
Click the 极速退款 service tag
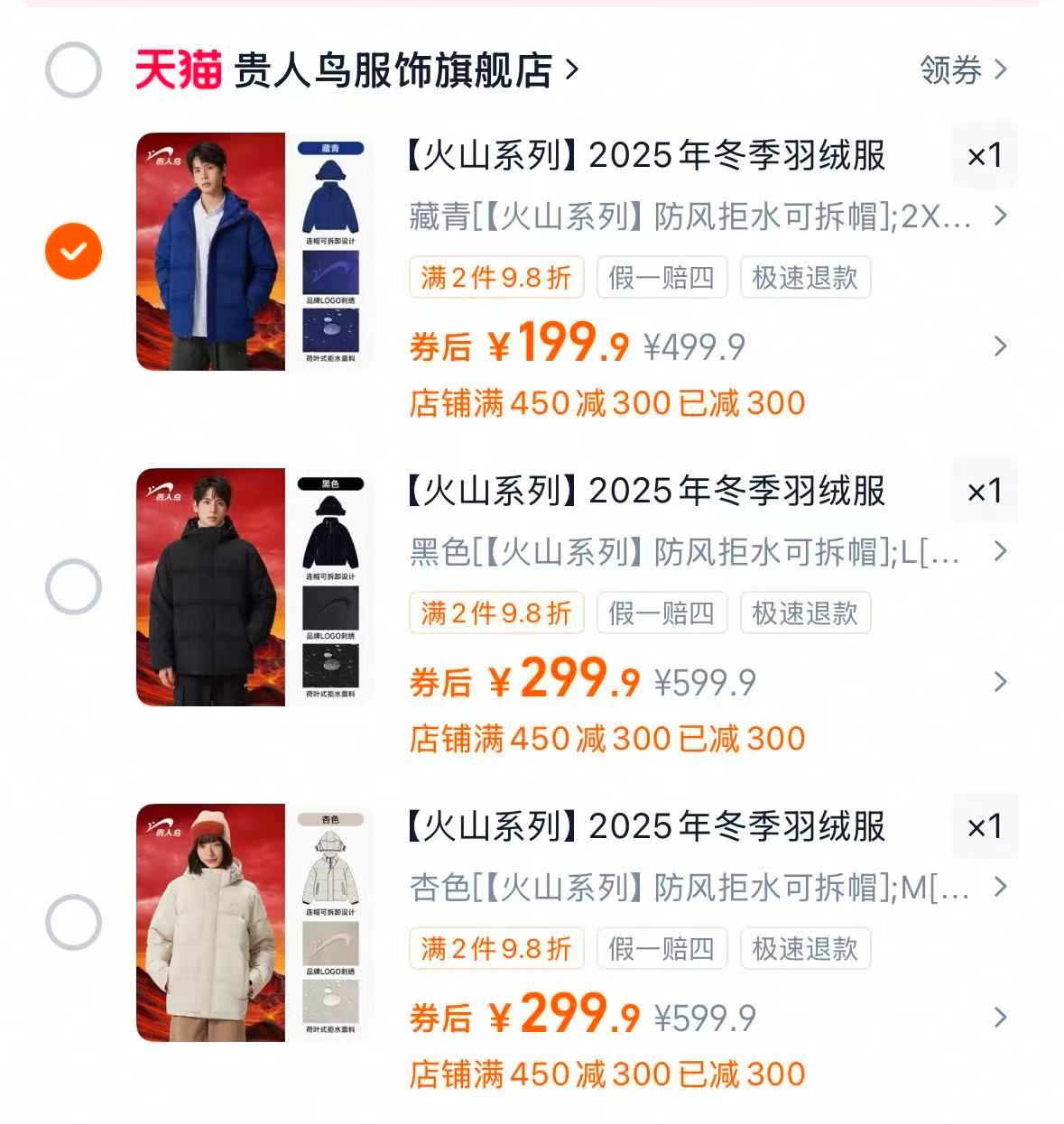(806, 278)
